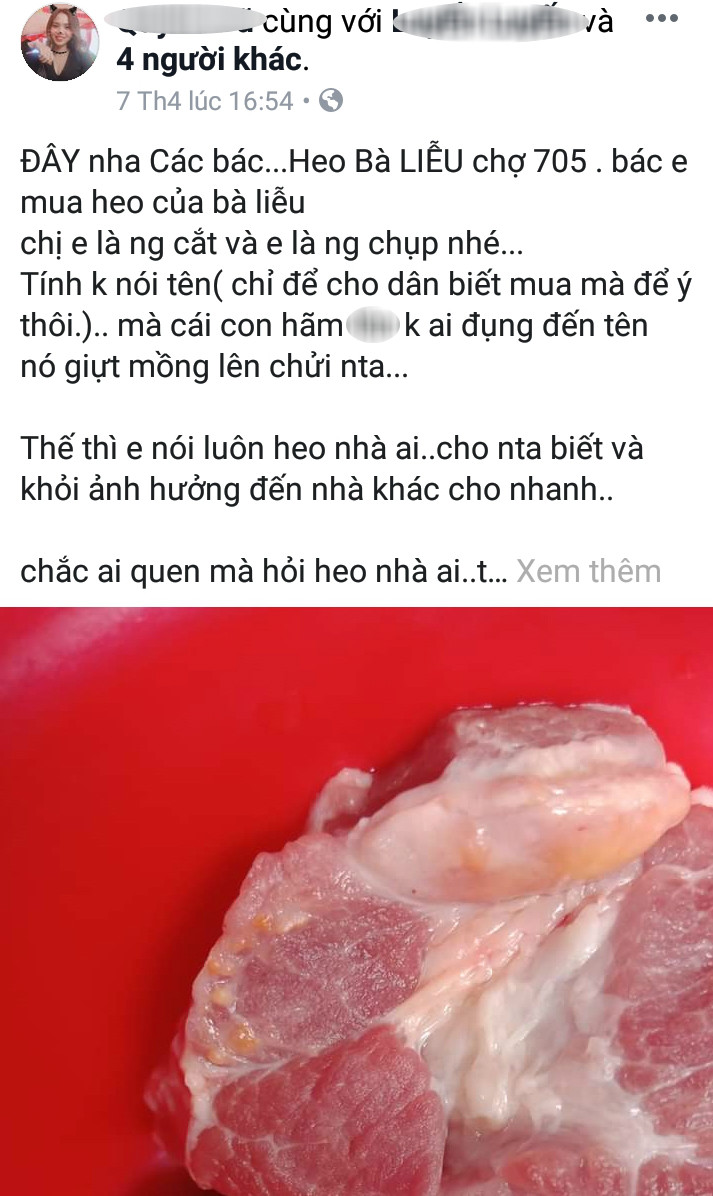Image resolution: width=713 pixels, height=1196 pixels.
Task: Open the pork meat photo in the post
Action: click(356, 900)
